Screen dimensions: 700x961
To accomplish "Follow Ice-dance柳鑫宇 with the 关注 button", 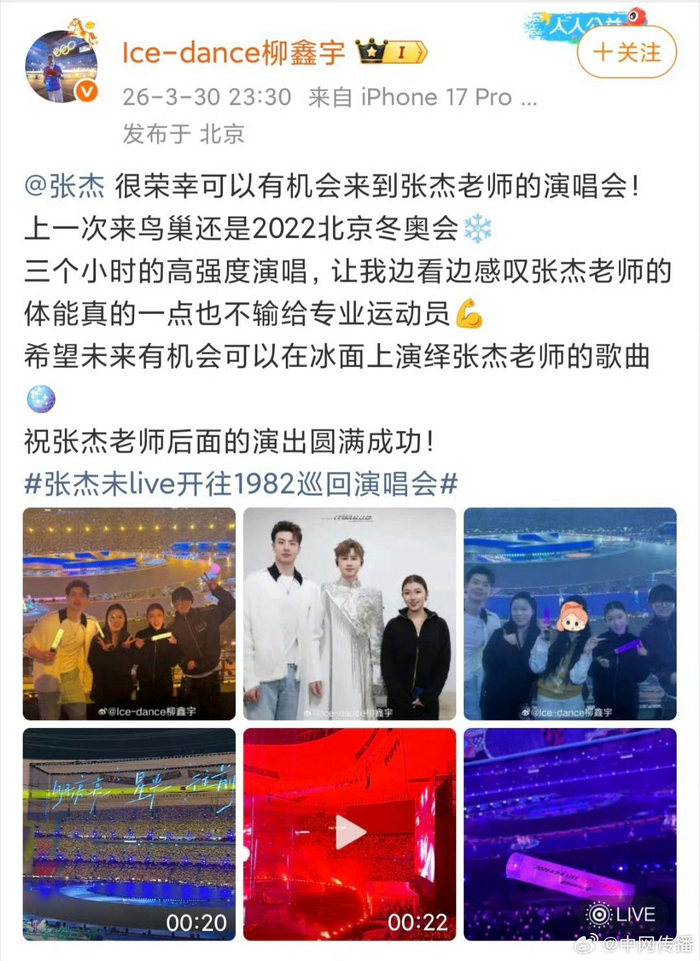I will pos(629,52).
